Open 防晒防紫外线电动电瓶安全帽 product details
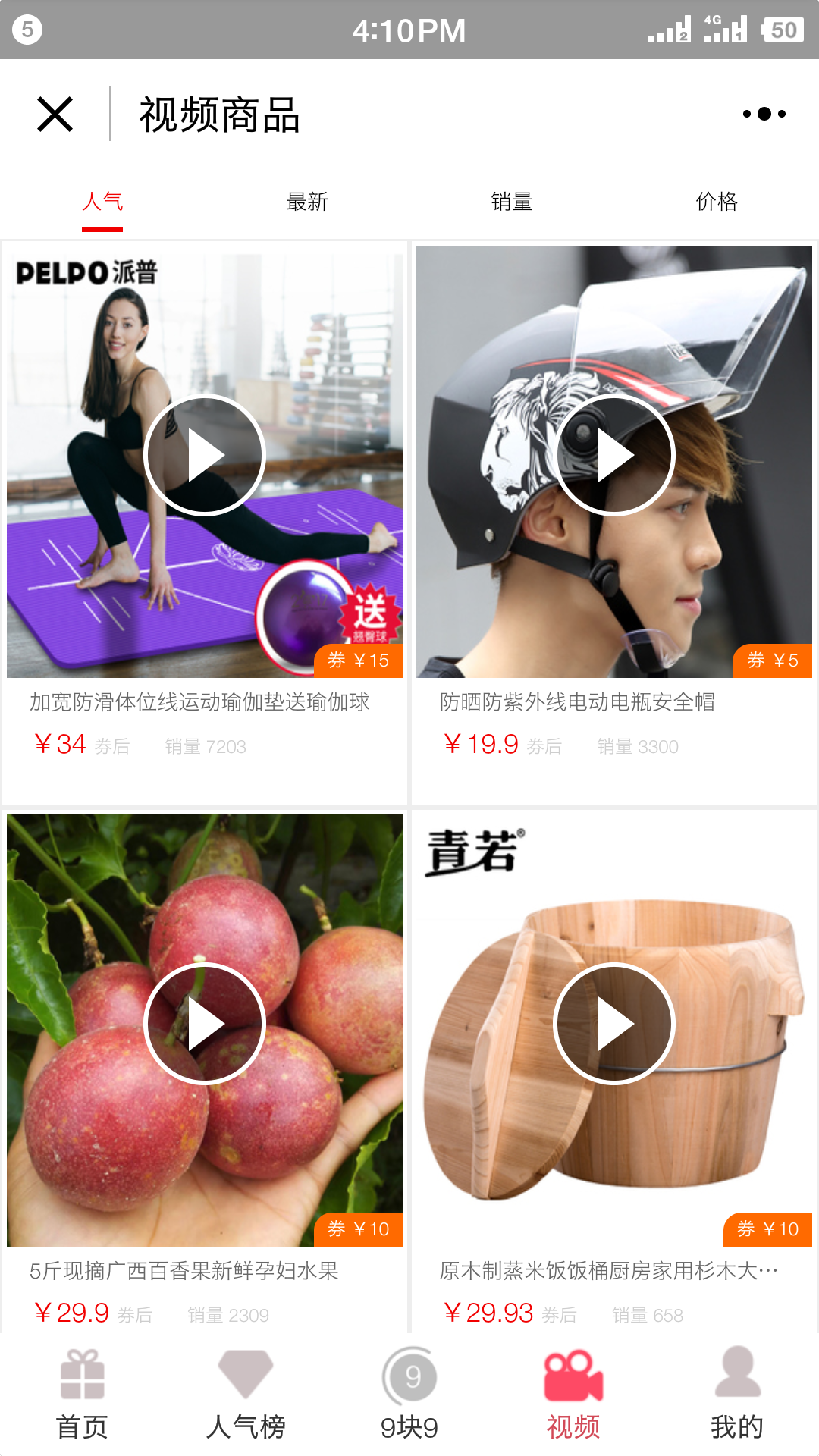This screenshot has width=819, height=1456. [577, 702]
